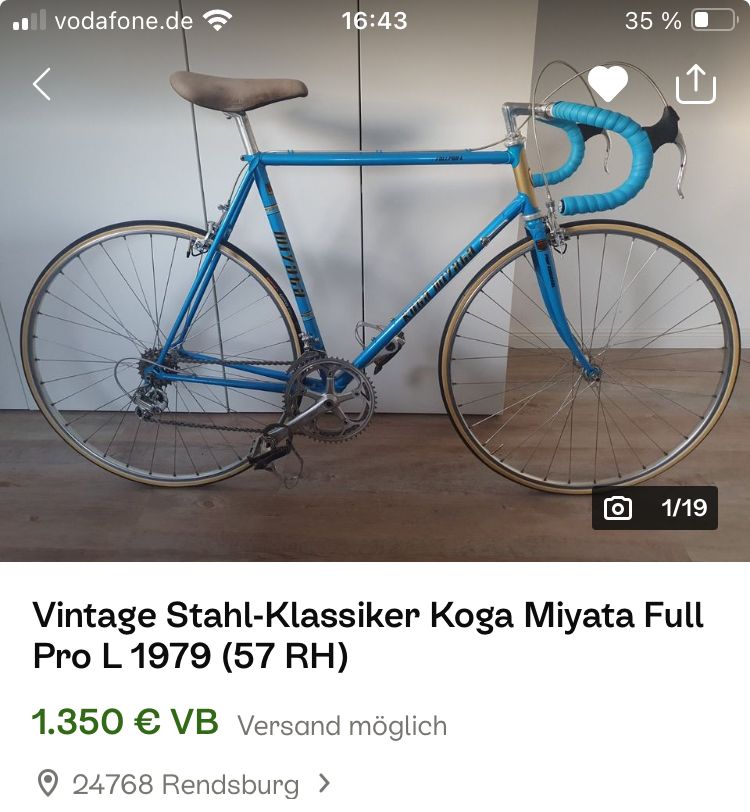Image resolution: width=750 pixels, height=812 pixels.
Task: Open location 24768 Rendsburg
Action: (185, 783)
